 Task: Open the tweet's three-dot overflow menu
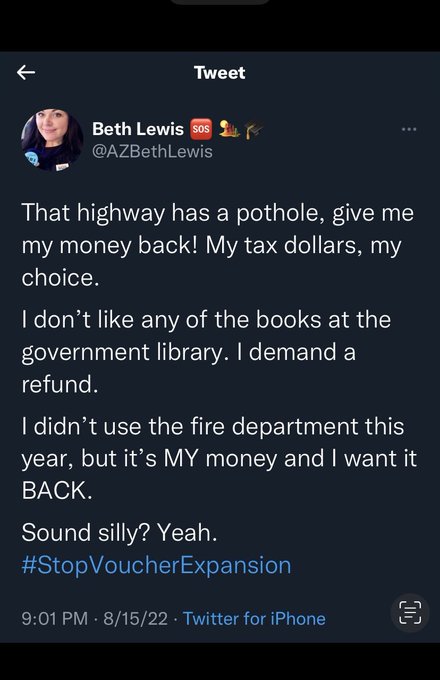pyautogui.click(x=409, y=129)
